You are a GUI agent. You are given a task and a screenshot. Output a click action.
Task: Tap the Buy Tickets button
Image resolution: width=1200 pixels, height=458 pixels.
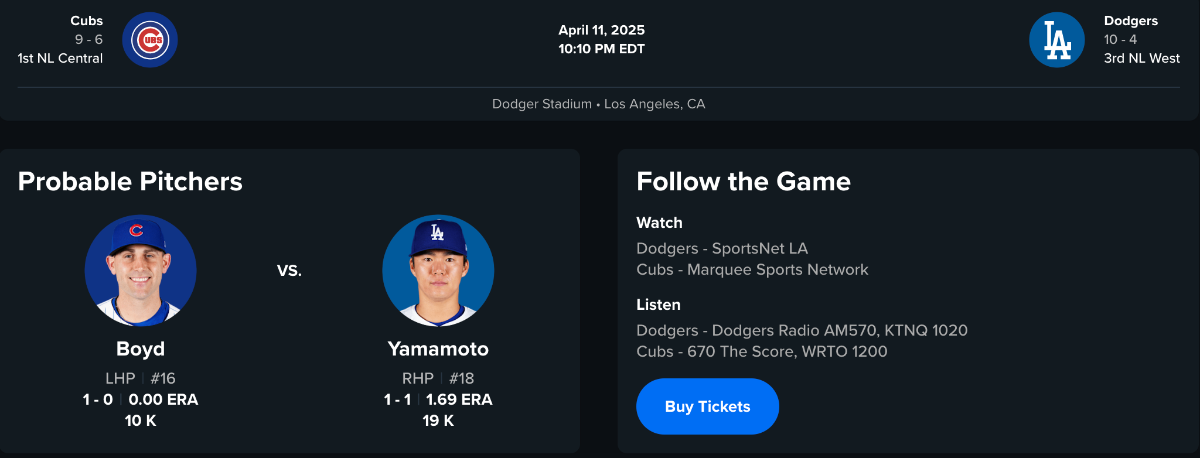(707, 406)
